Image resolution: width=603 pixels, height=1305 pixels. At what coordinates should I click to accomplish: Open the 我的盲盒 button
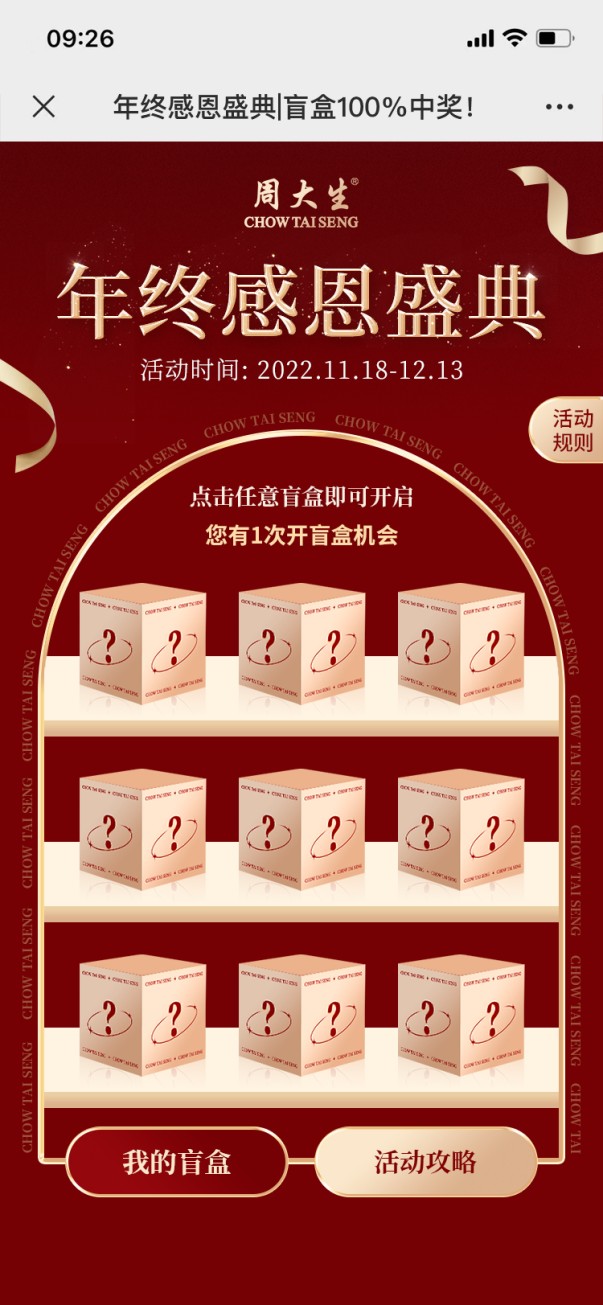coord(176,1161)
